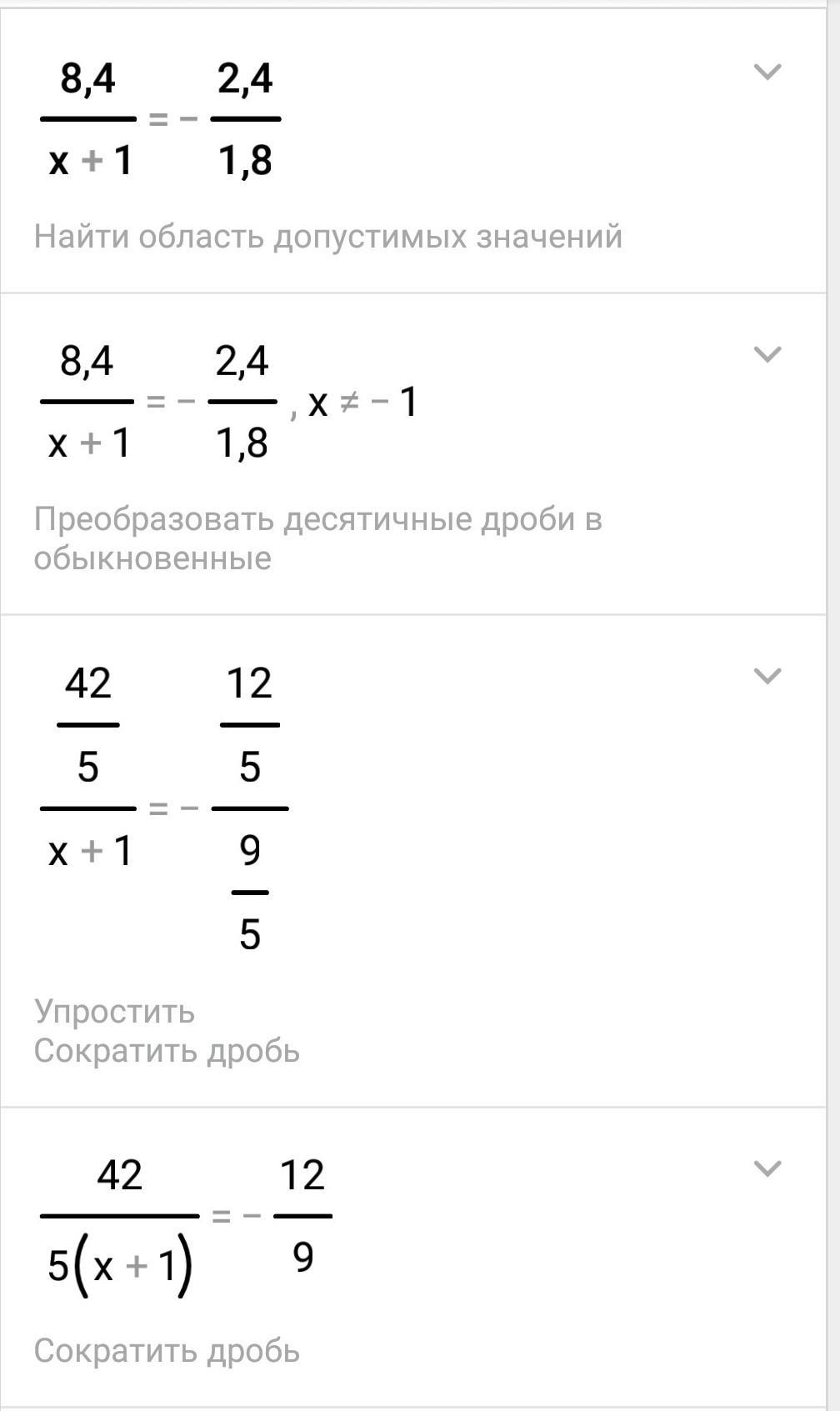
Task: Expand the 'Упростить Сократить дробь' step
Action: click(x=767, y=676)
